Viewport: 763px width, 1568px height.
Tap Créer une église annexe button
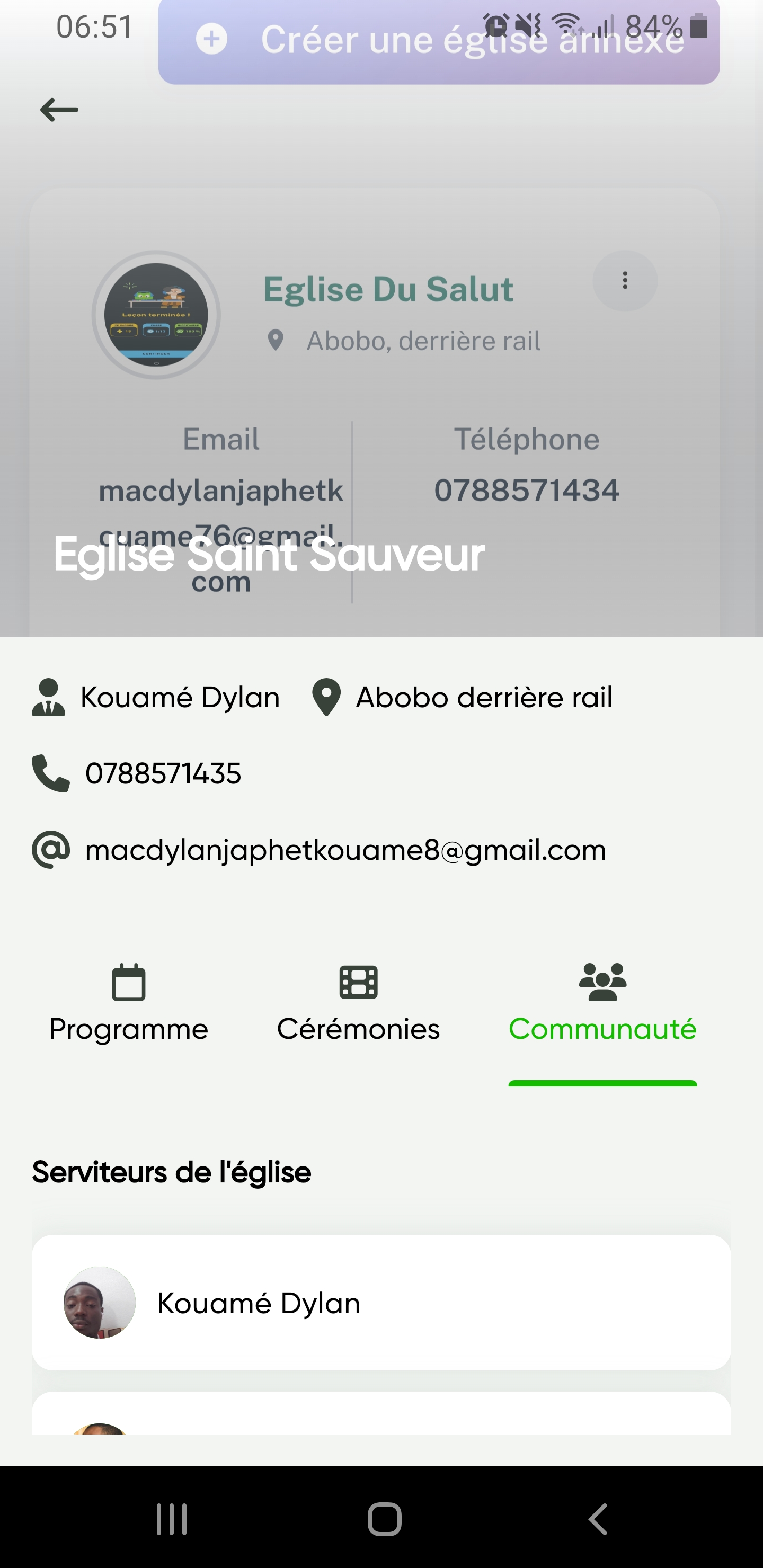pos(438,41)
